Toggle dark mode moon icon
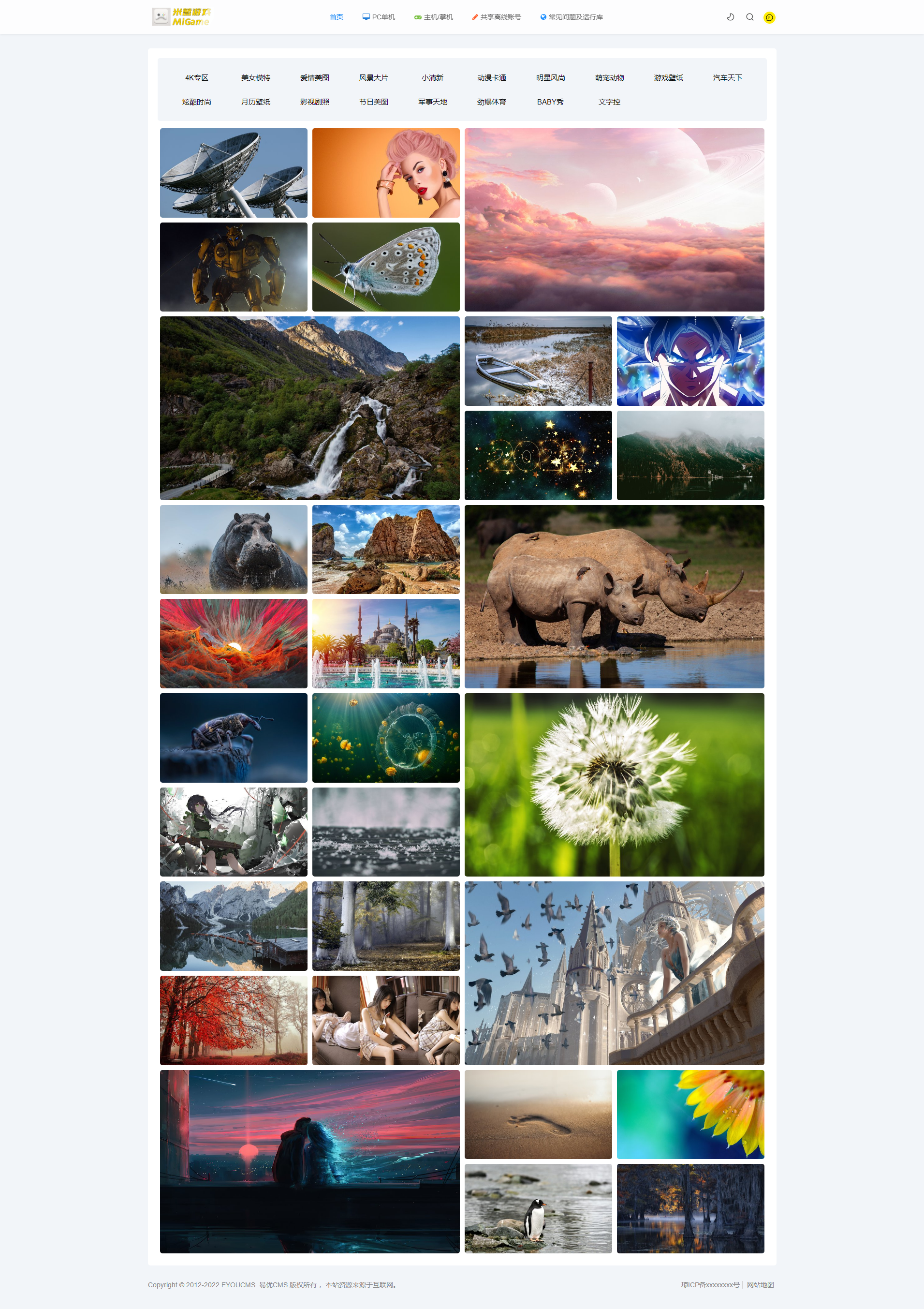Image resolution: width=924 pixels, height=1309 pixels. (730, 17)
